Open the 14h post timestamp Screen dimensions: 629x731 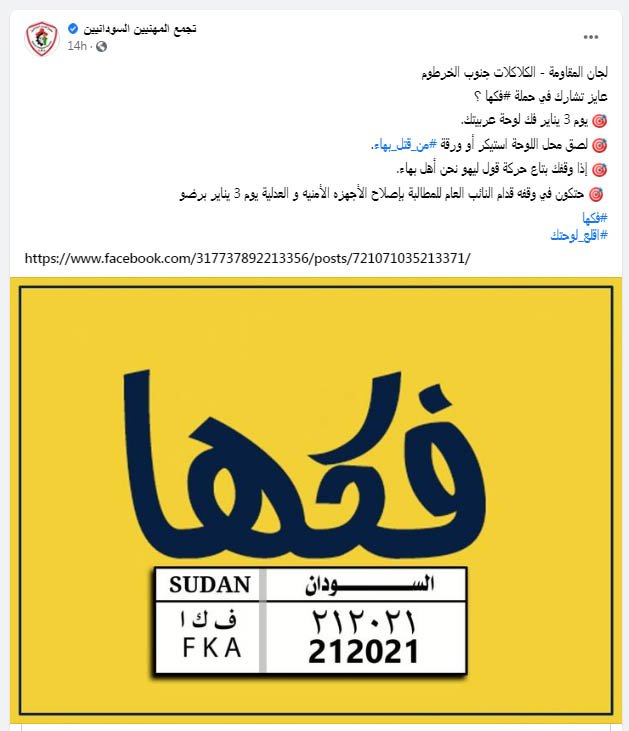pyautogui.click(x=77, y=46)
